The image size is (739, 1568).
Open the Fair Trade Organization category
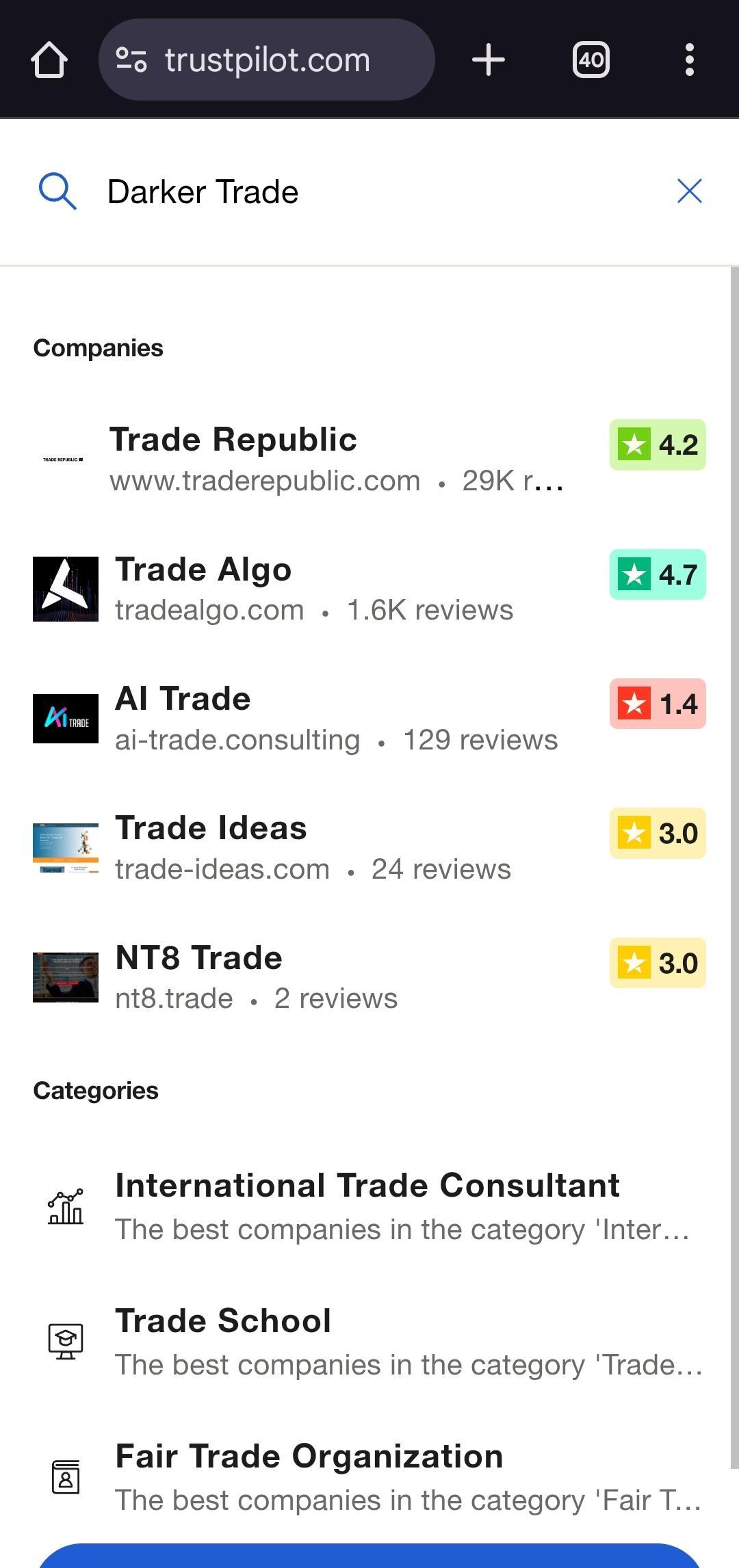pyautogui.click(x=367, y=1477)
